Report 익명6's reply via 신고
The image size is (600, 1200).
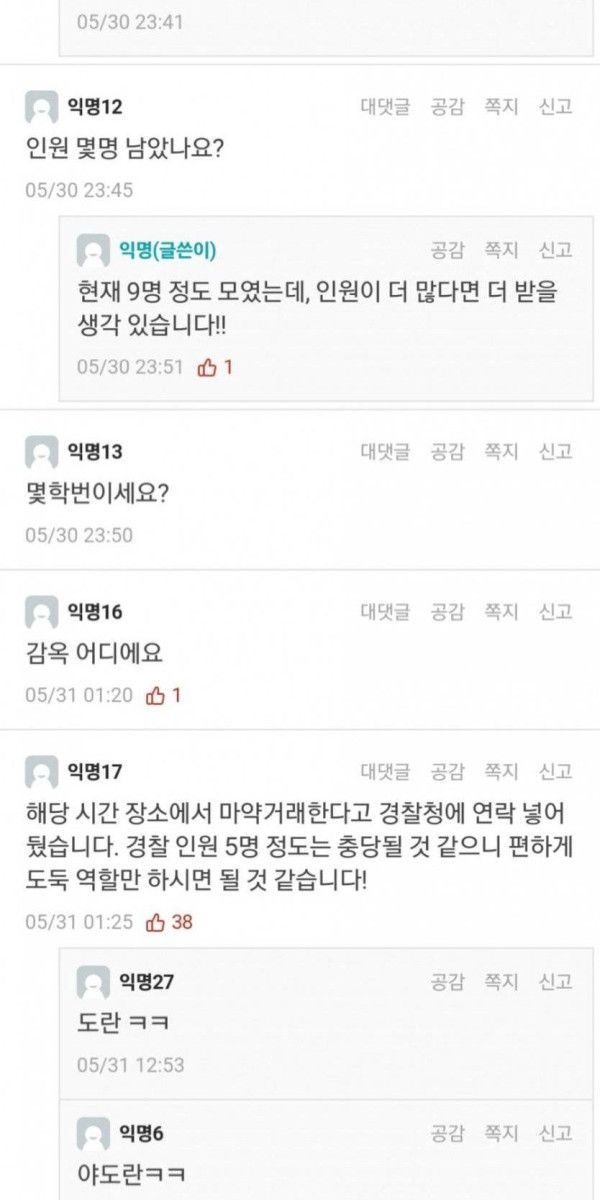point(555,1133)
